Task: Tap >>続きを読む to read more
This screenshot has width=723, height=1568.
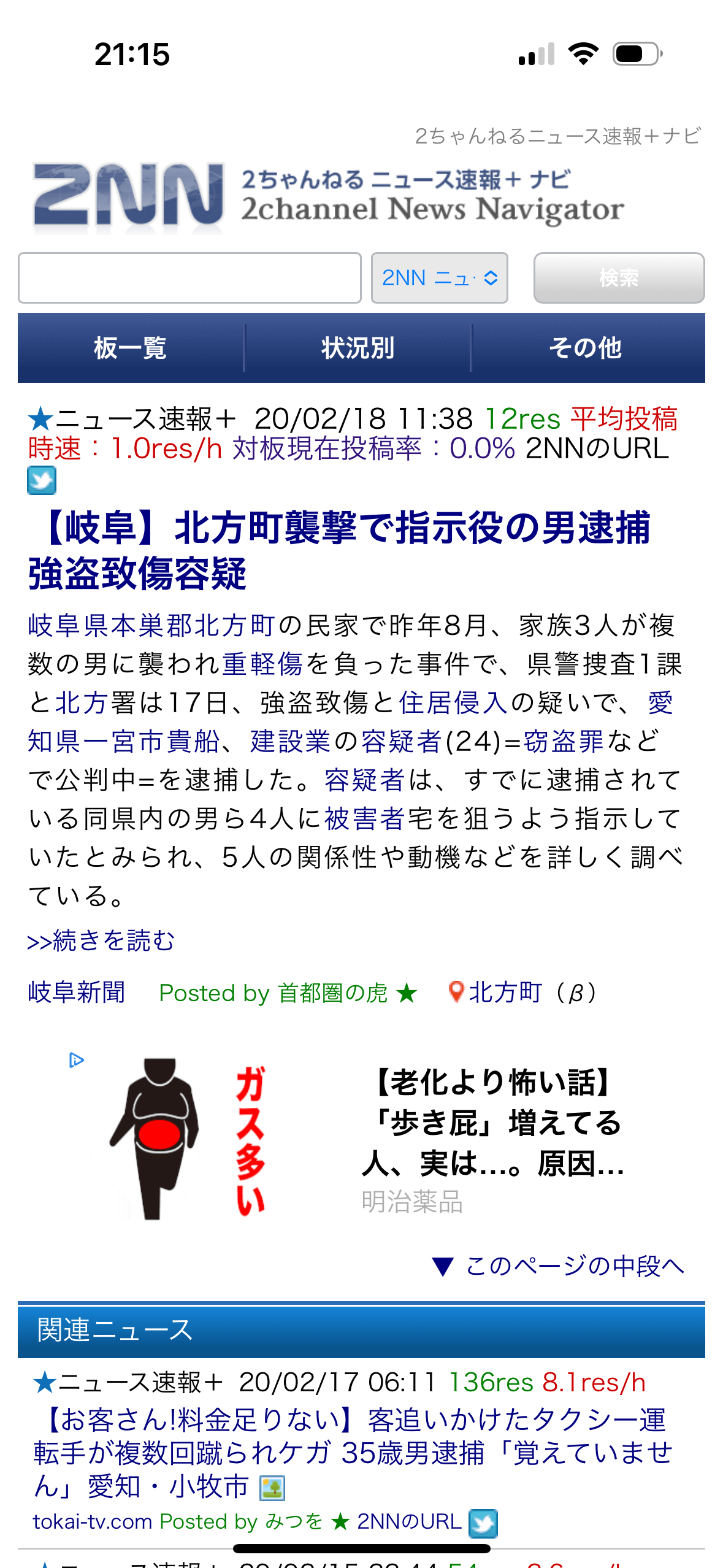Action: pos(101,940)
